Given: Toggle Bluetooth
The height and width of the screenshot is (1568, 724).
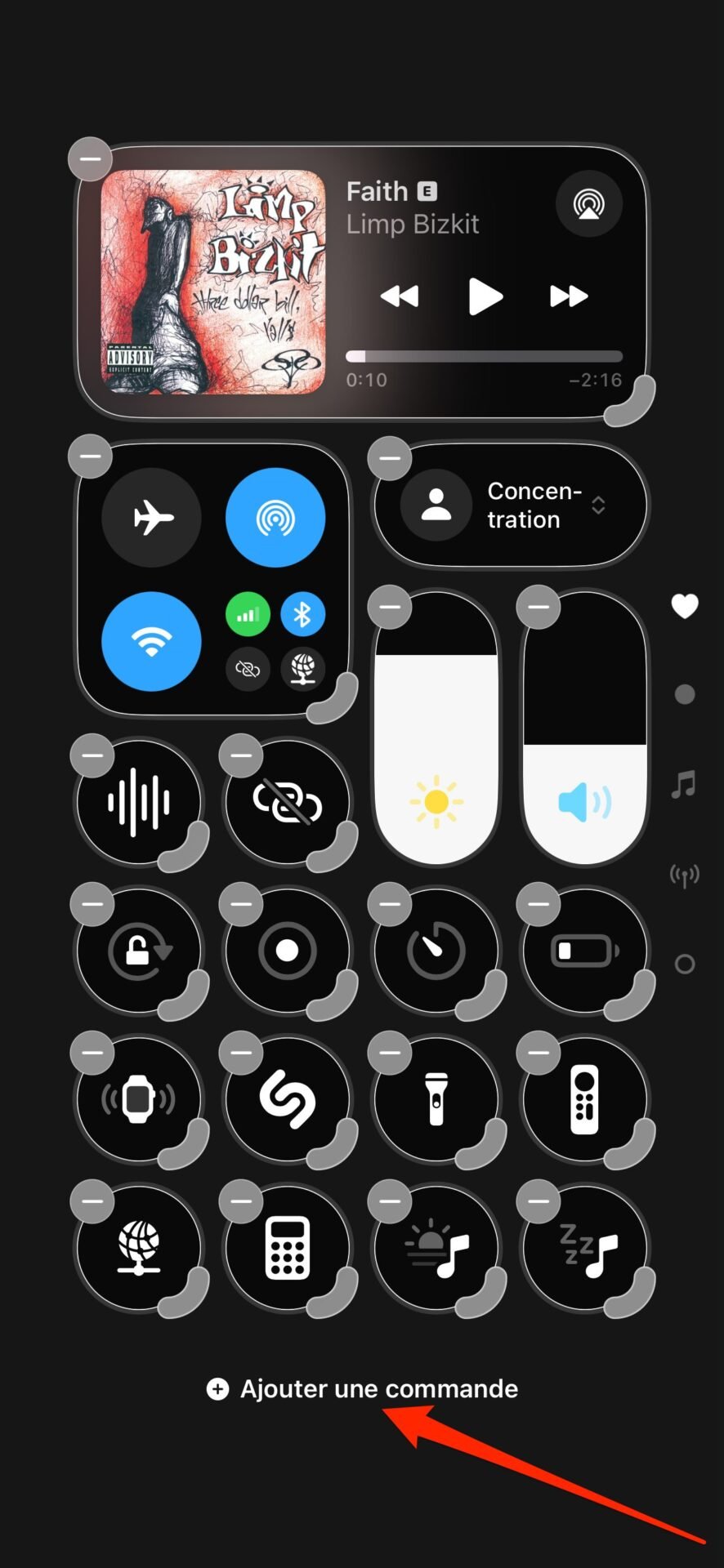Looking at the screenshot, I should tap(302, 614).
